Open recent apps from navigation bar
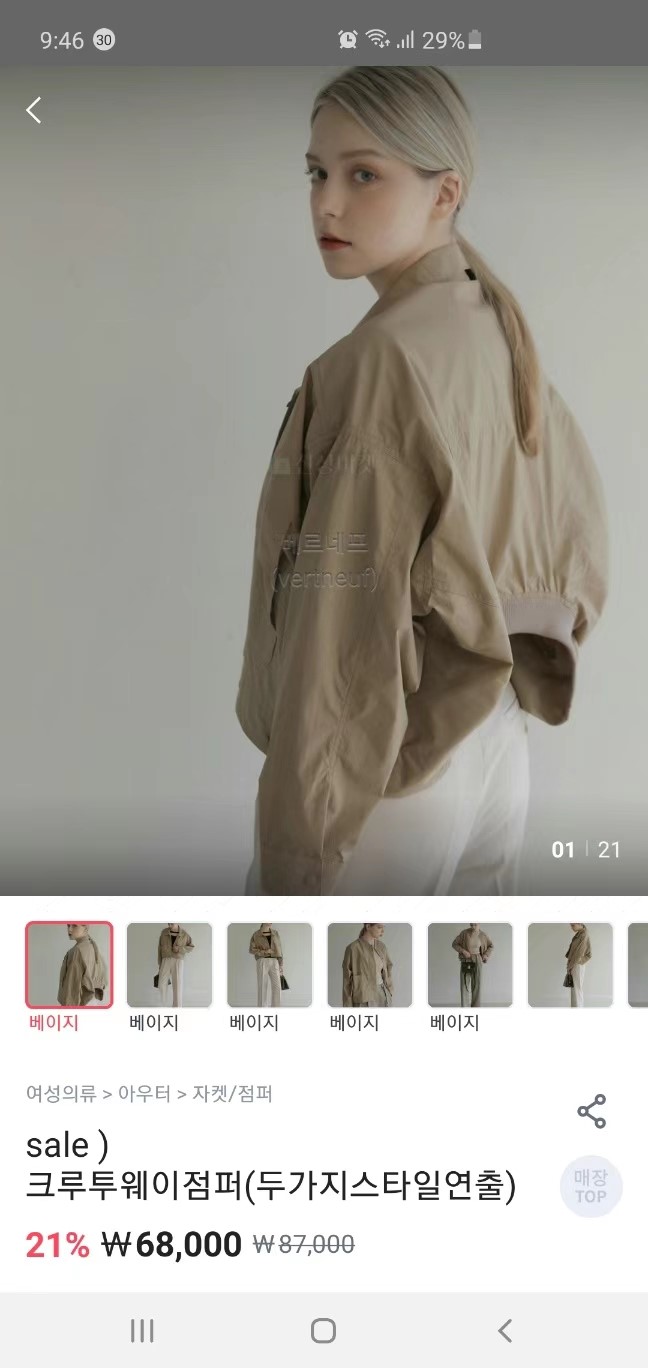 pos(142,1330)
